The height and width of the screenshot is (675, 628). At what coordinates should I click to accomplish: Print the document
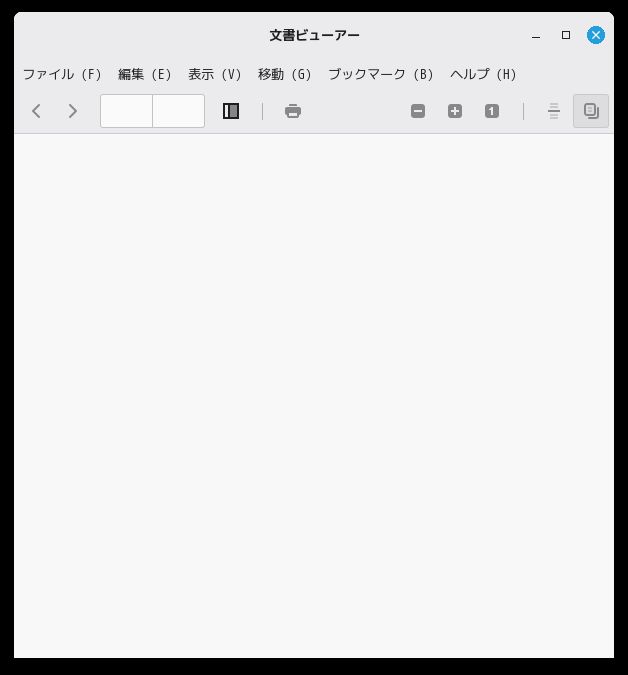pyautogui.click(x=293, y=111)
